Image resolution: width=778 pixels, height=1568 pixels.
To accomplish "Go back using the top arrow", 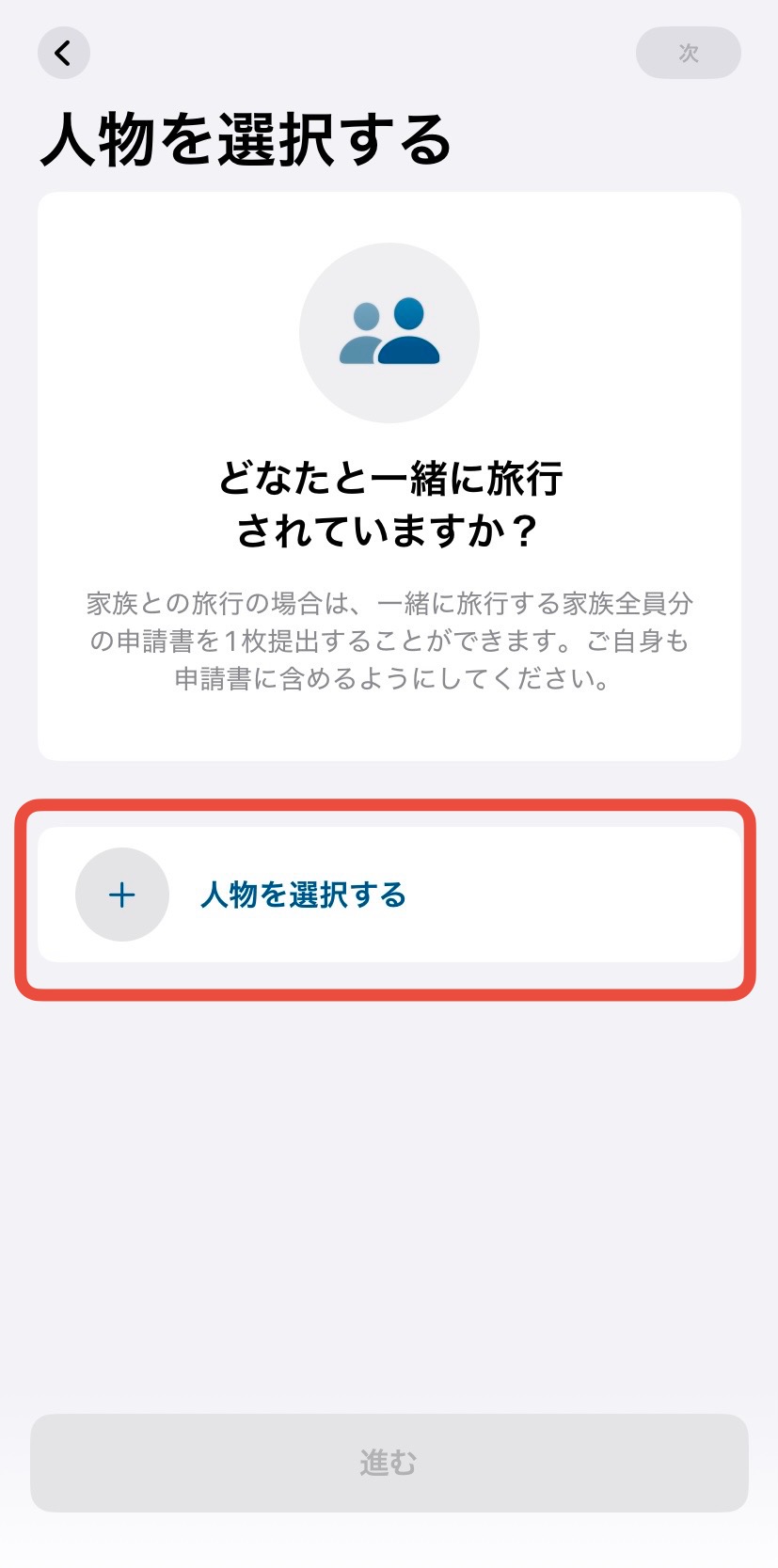I will [63, 53].
